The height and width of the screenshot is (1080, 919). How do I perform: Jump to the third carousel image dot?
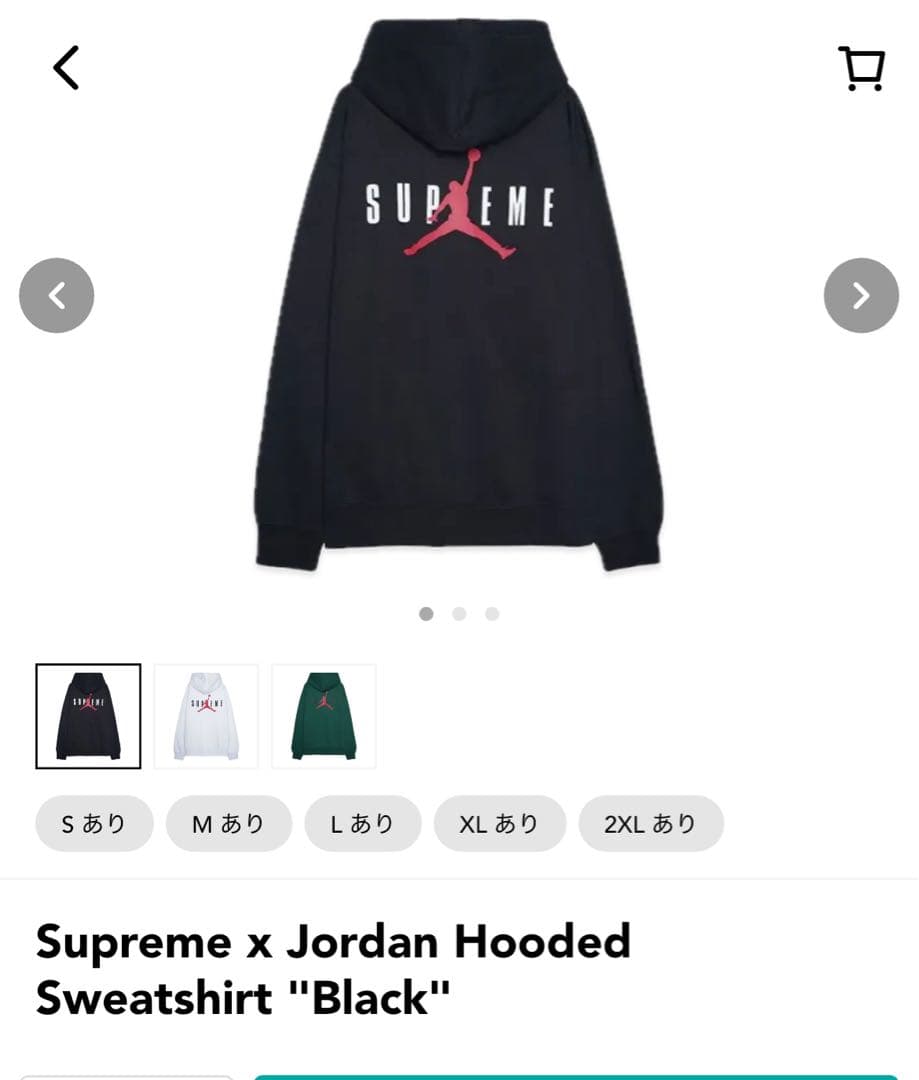click(x=492, y=613)
